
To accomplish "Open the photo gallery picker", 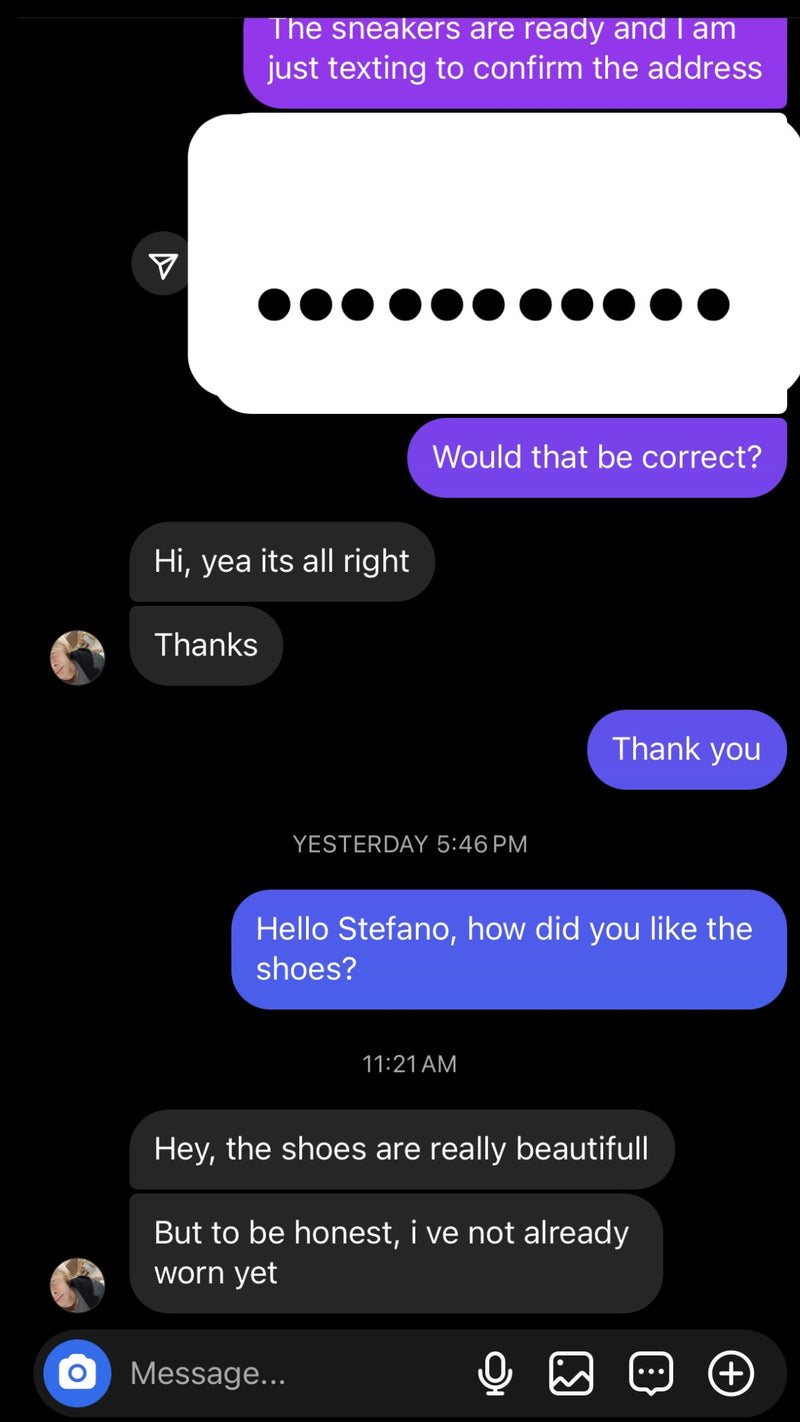I will click(571, 1373).
